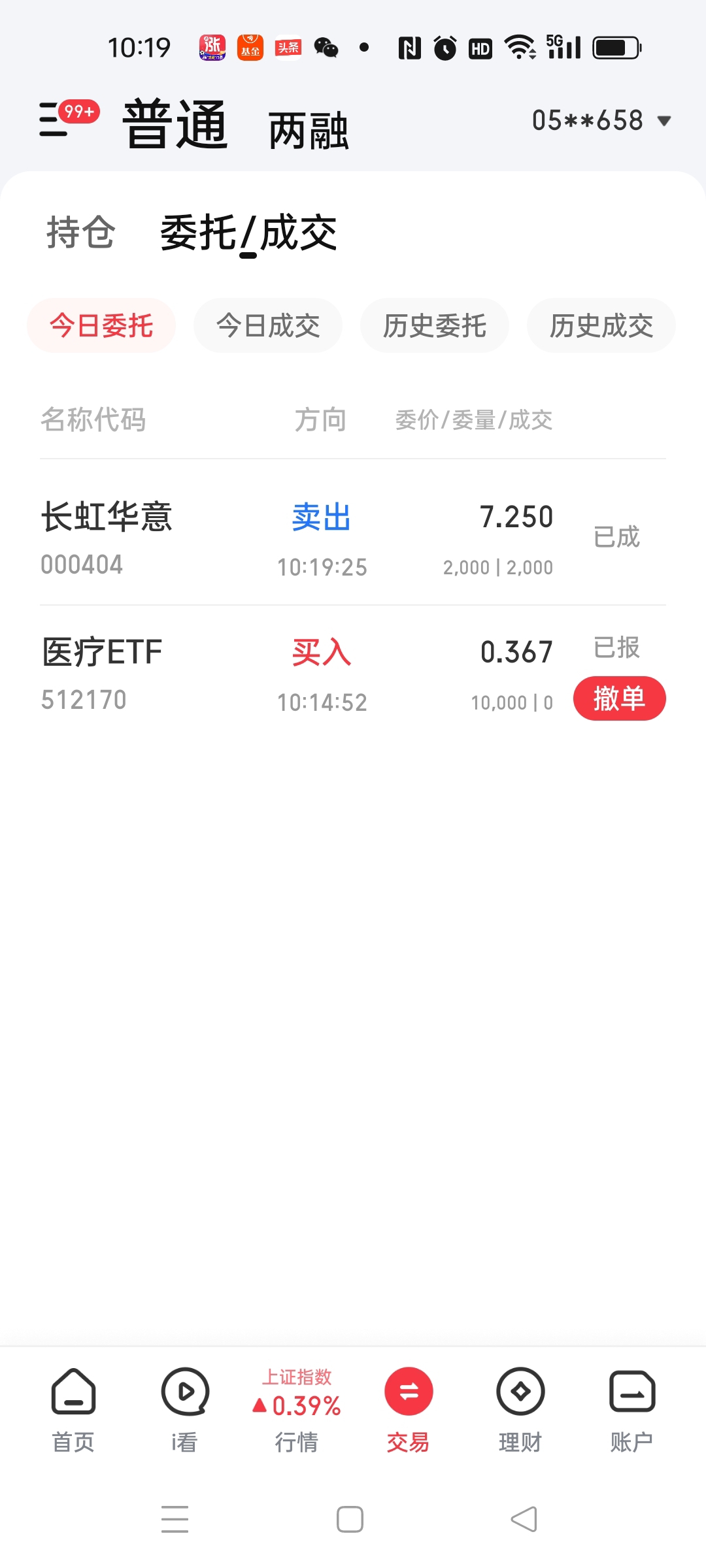The image size is (706, 1568).
Task: Show the 今日成交 list
Action: pyautogui.click(x=268, y=325)
